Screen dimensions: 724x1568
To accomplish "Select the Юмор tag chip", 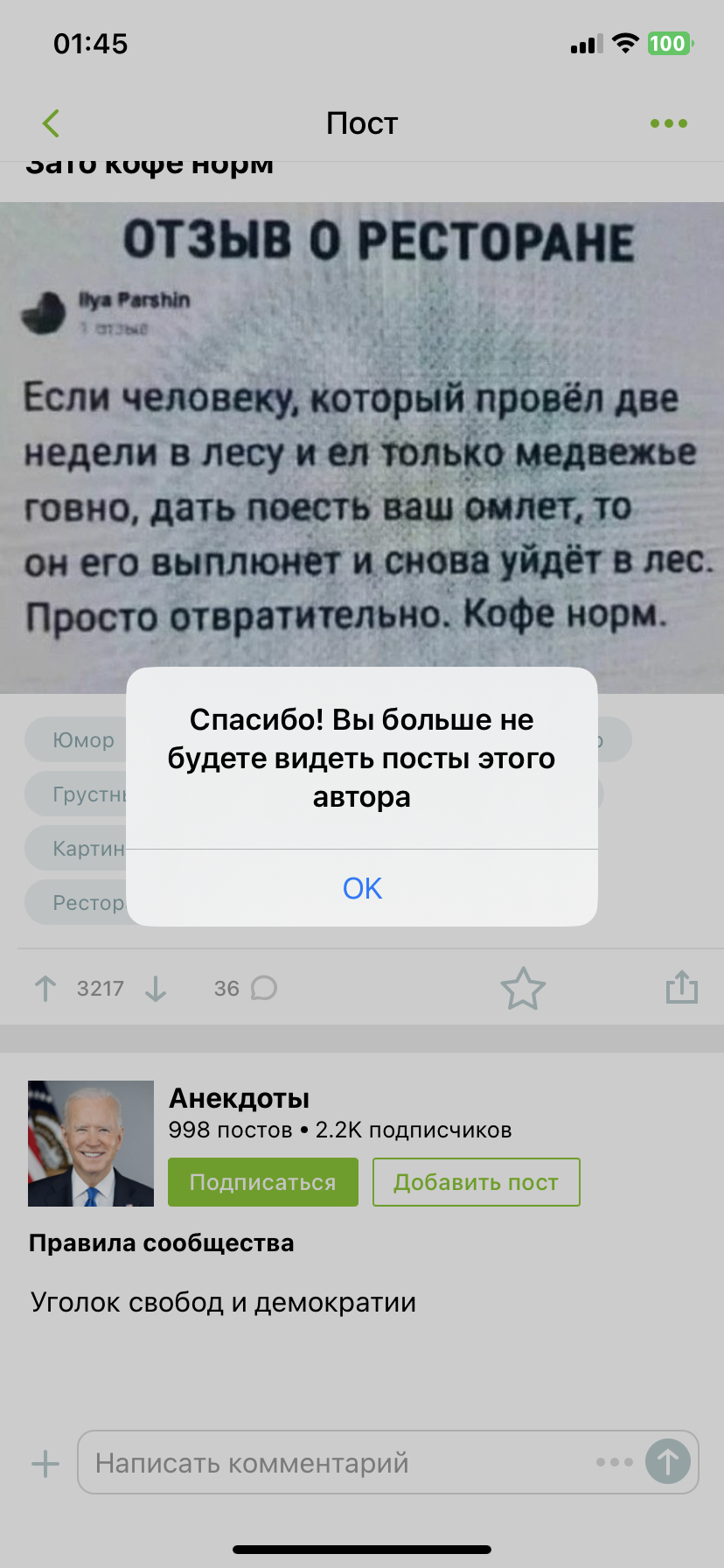I will tap(79, 740).
